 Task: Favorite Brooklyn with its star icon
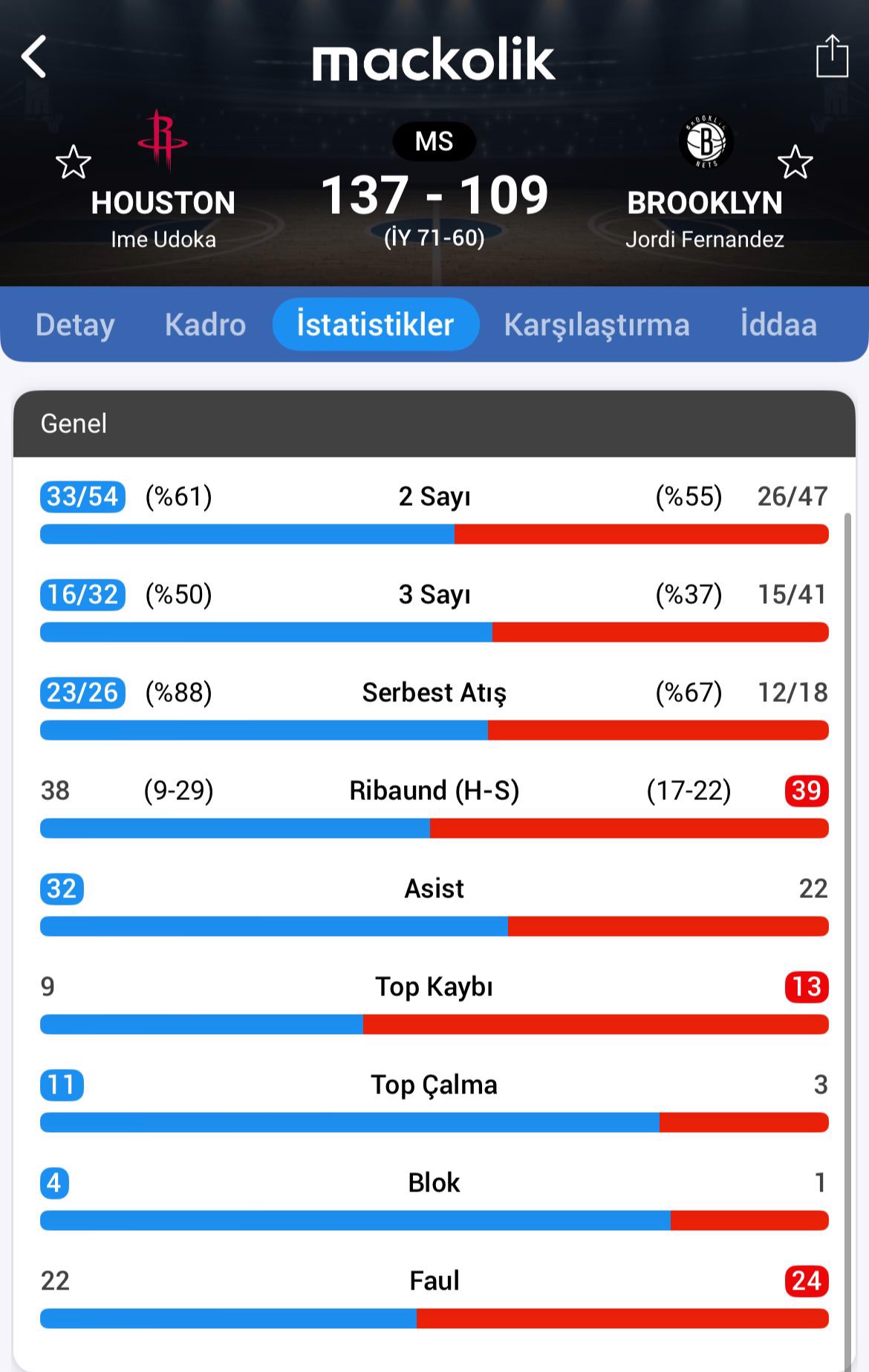pyautogui.click(x=795, y=162)
